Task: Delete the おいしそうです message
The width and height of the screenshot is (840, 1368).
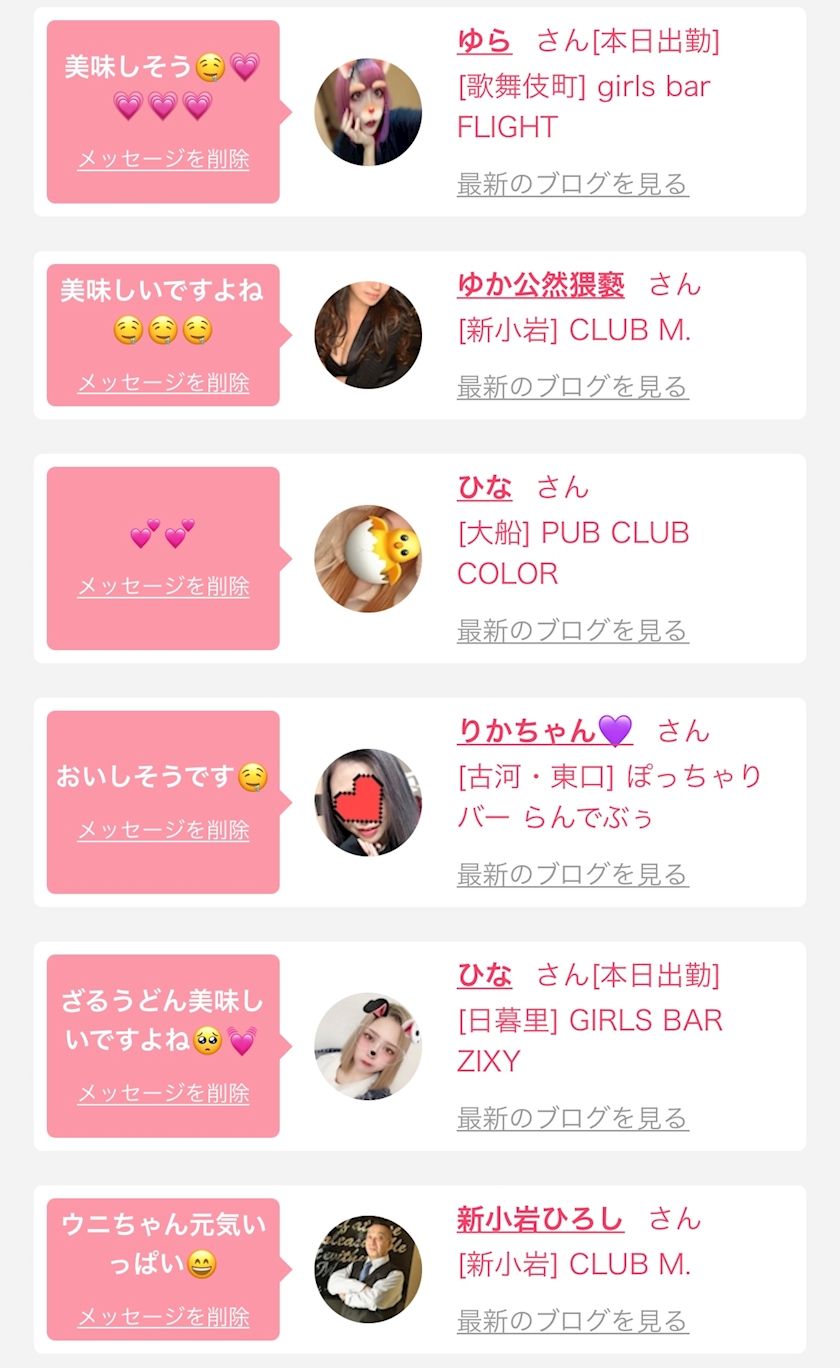Action: (163, 830)
